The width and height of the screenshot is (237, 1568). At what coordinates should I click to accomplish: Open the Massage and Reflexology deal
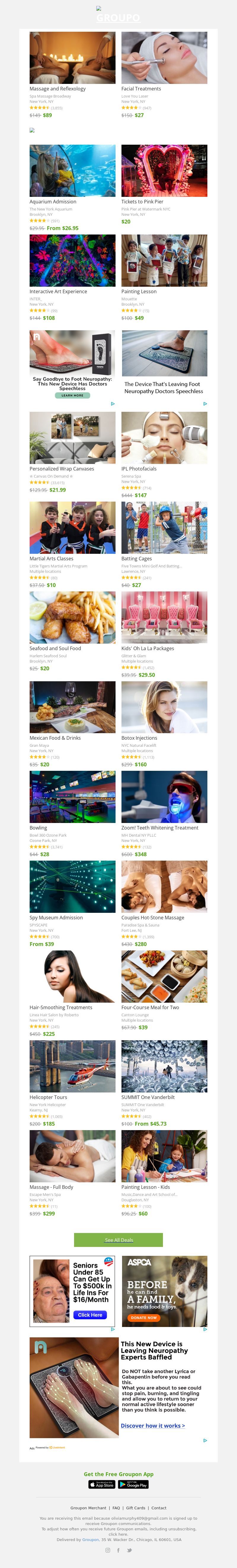[x=72, y=58]
